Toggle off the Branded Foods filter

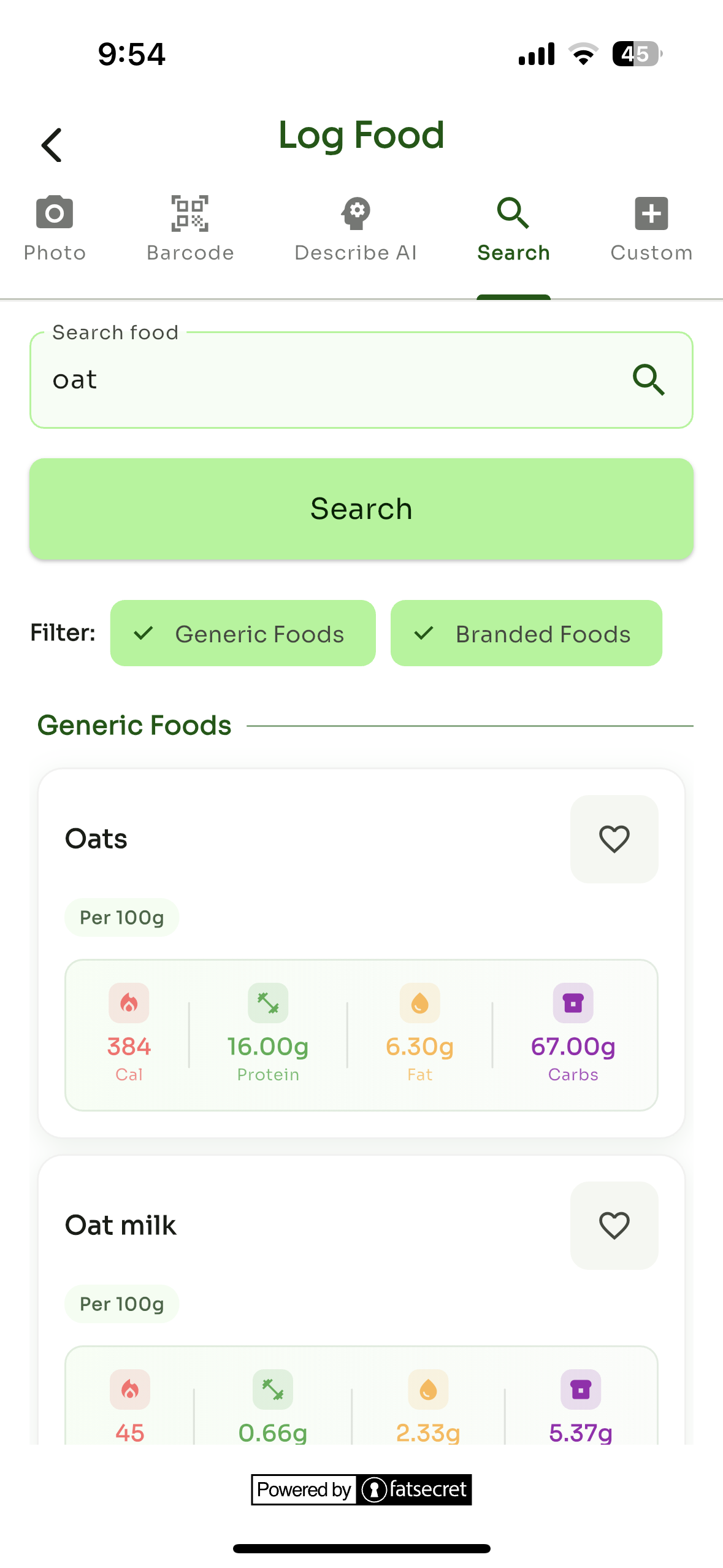pos(526,633)
